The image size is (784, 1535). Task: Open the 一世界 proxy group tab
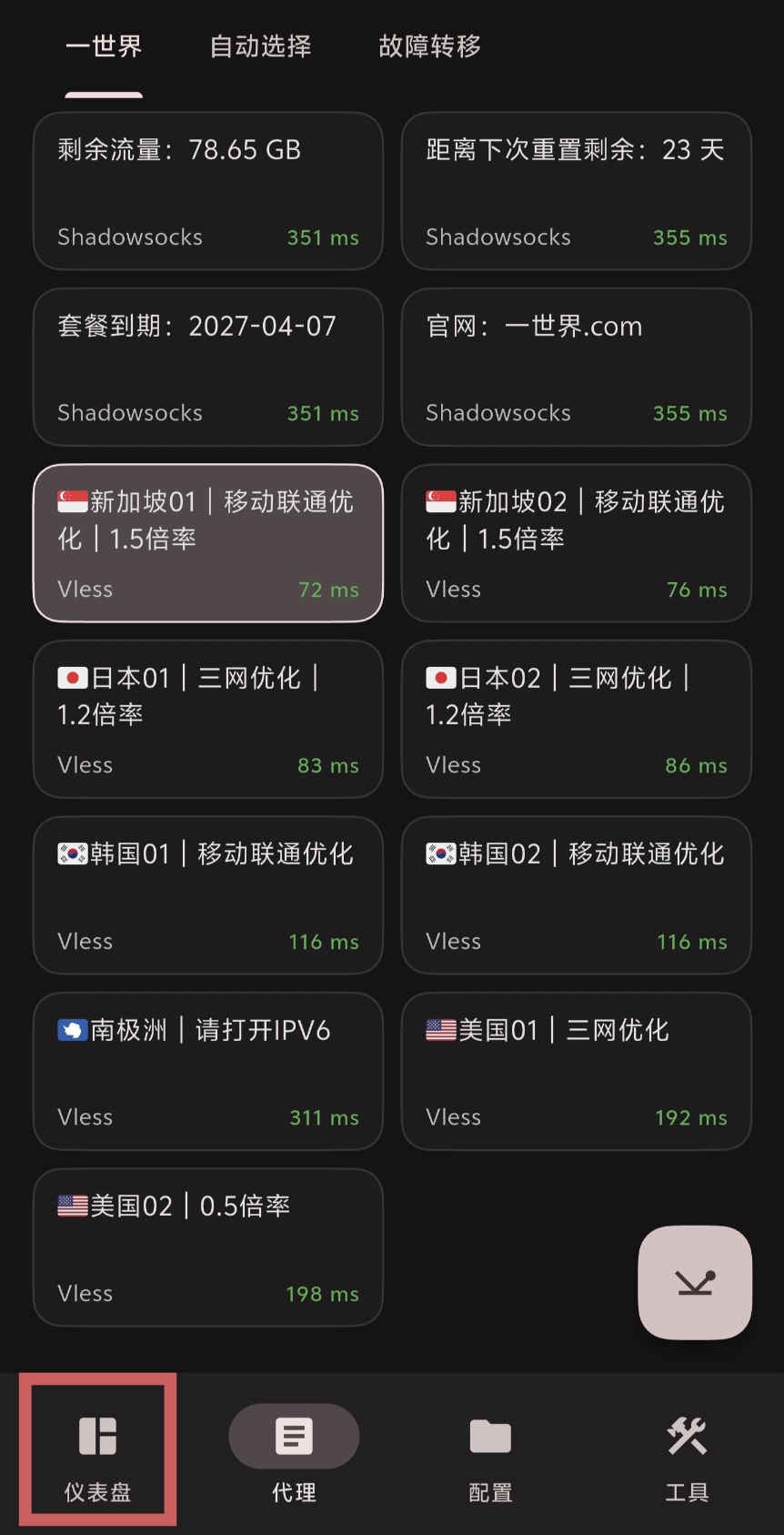104,46
